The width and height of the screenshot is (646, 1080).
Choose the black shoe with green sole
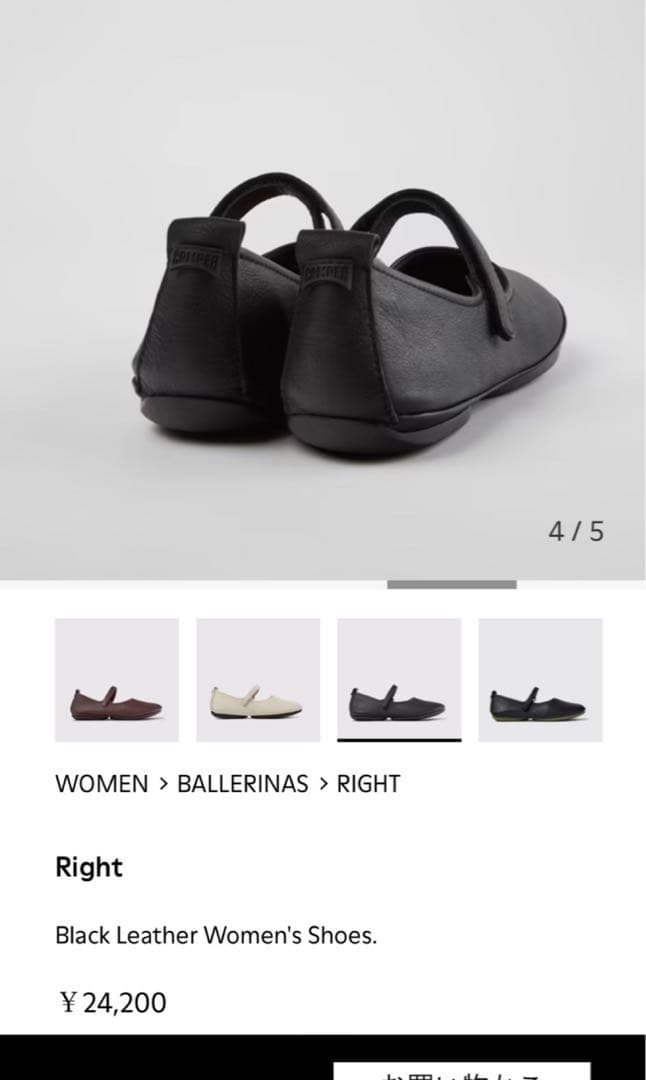point(540,680)
